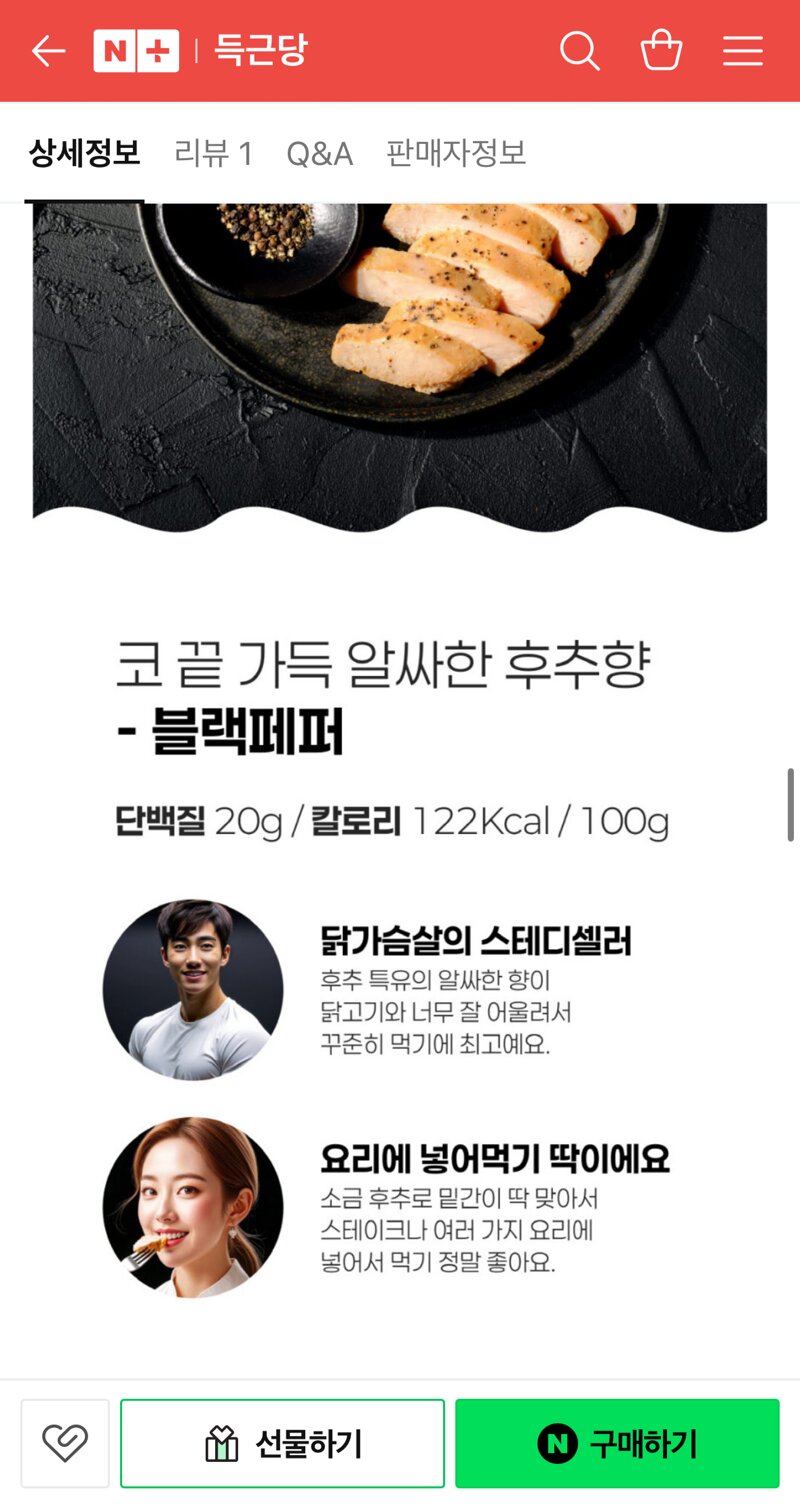Go back using the top arrow
Viewport: 800px width, 1504px height.
pyautogui.click(x=47, y=51)
